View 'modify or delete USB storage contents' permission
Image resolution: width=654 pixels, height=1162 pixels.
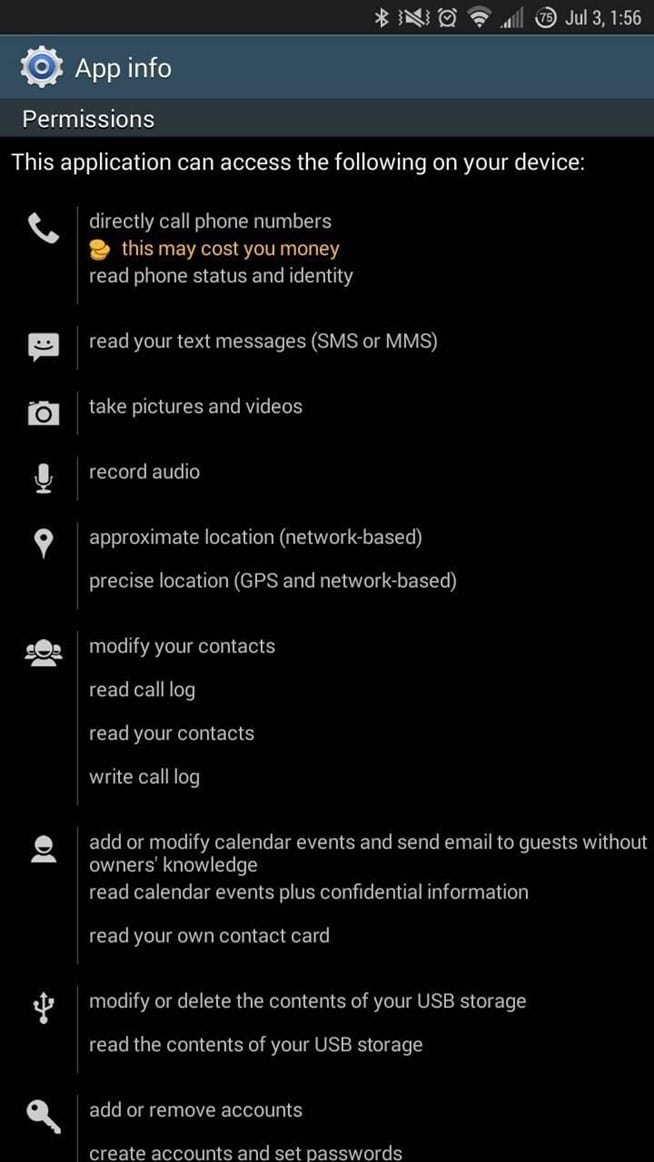click(307, 1001)
